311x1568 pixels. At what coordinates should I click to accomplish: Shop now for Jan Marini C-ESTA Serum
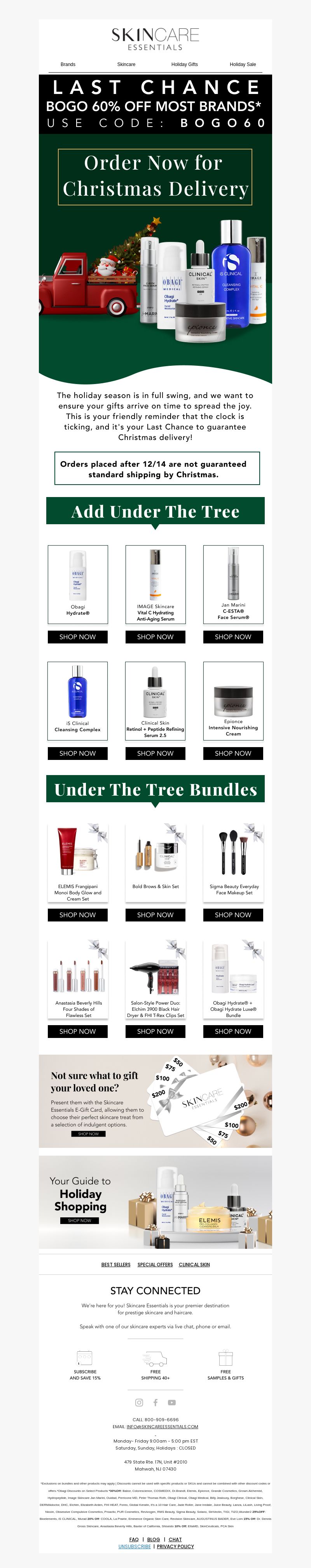233,637
